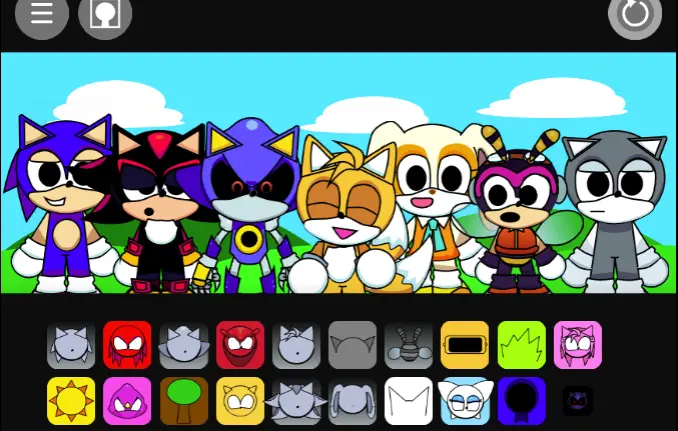Viewport: 678px width, 431px height.
Task: Open the character portrait button
Action: click(x=105, y=15)
